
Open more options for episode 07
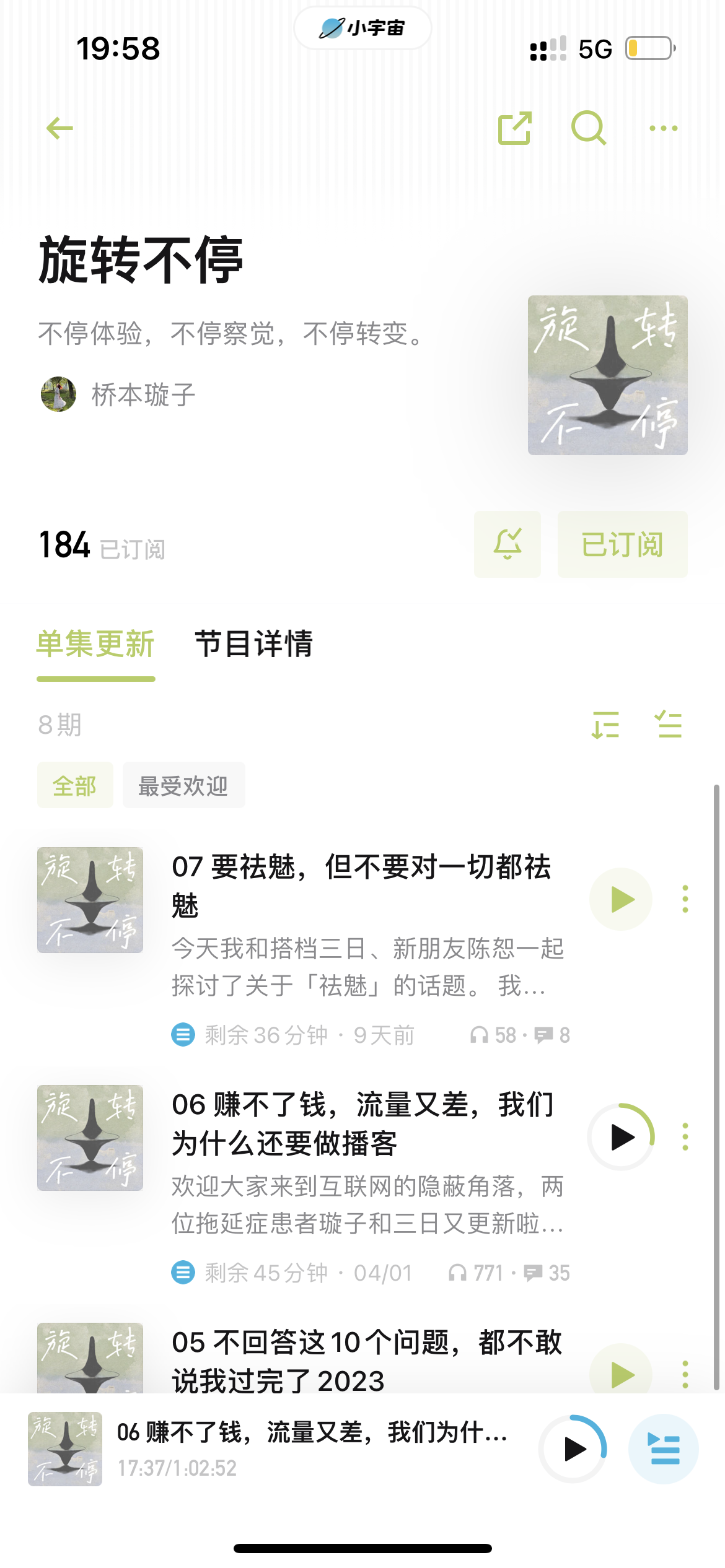tap(685, 899)
